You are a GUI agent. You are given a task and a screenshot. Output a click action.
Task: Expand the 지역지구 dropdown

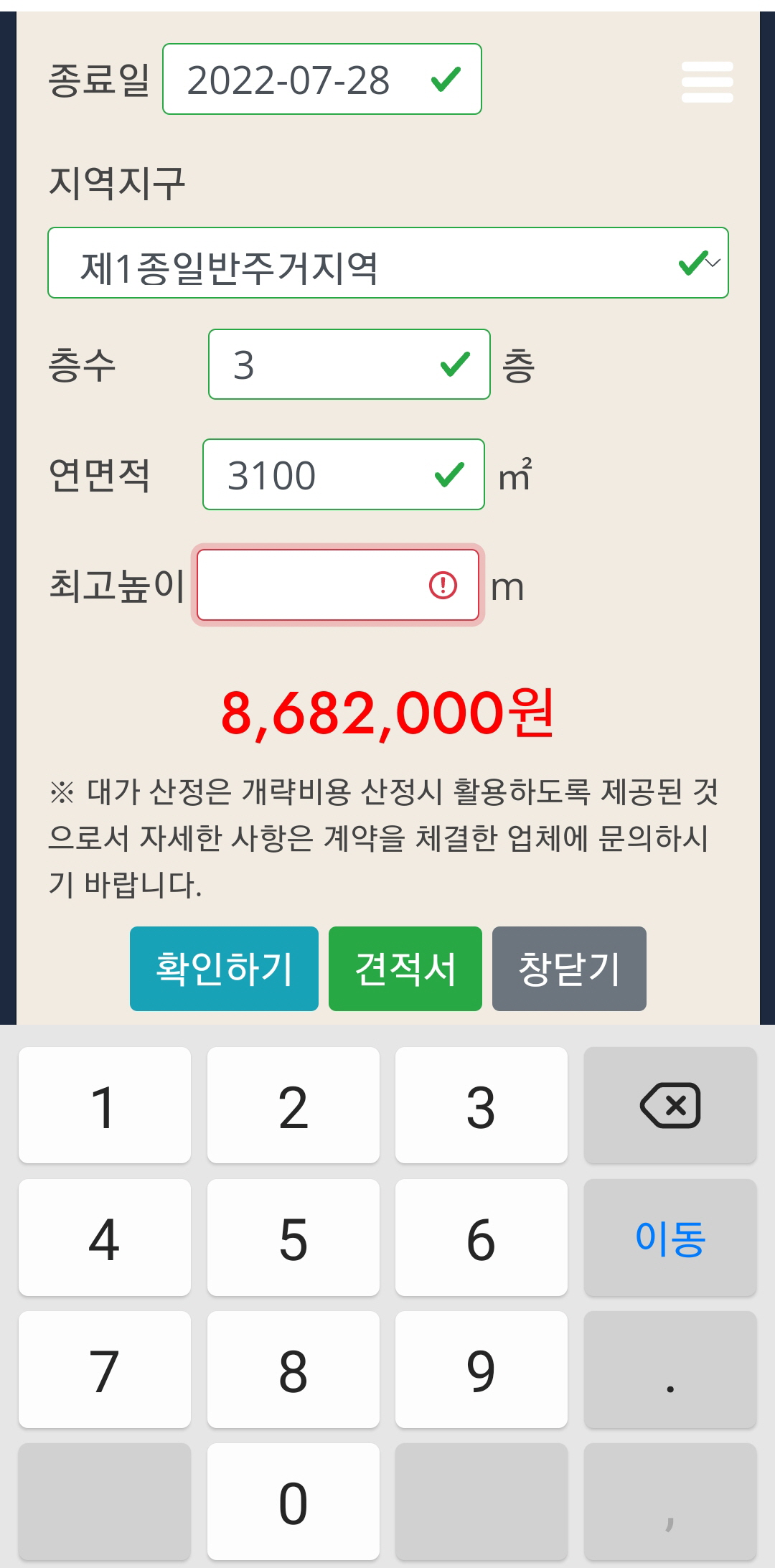387,263
